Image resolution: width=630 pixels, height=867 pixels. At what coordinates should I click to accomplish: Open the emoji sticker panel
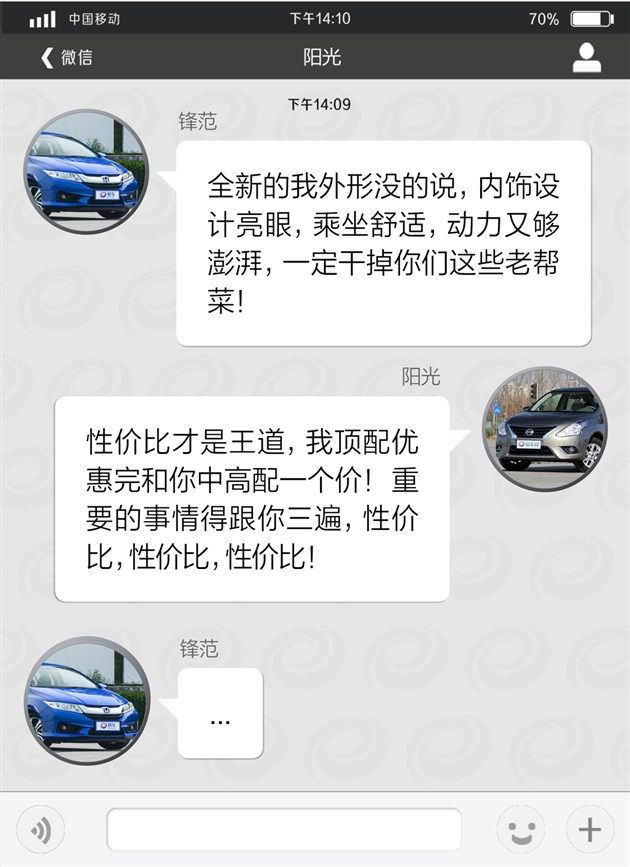point(521,829)
